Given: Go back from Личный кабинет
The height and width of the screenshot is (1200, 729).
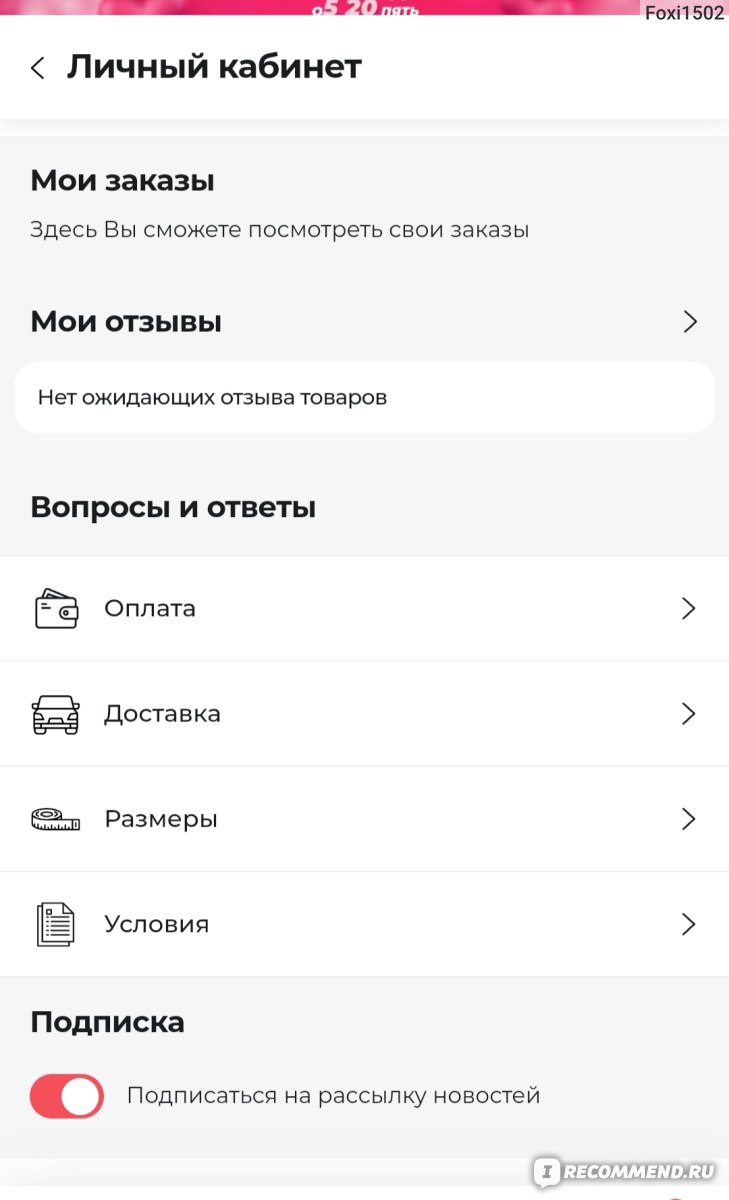Looking at the screenshot, I should click(x=38, y=68).
